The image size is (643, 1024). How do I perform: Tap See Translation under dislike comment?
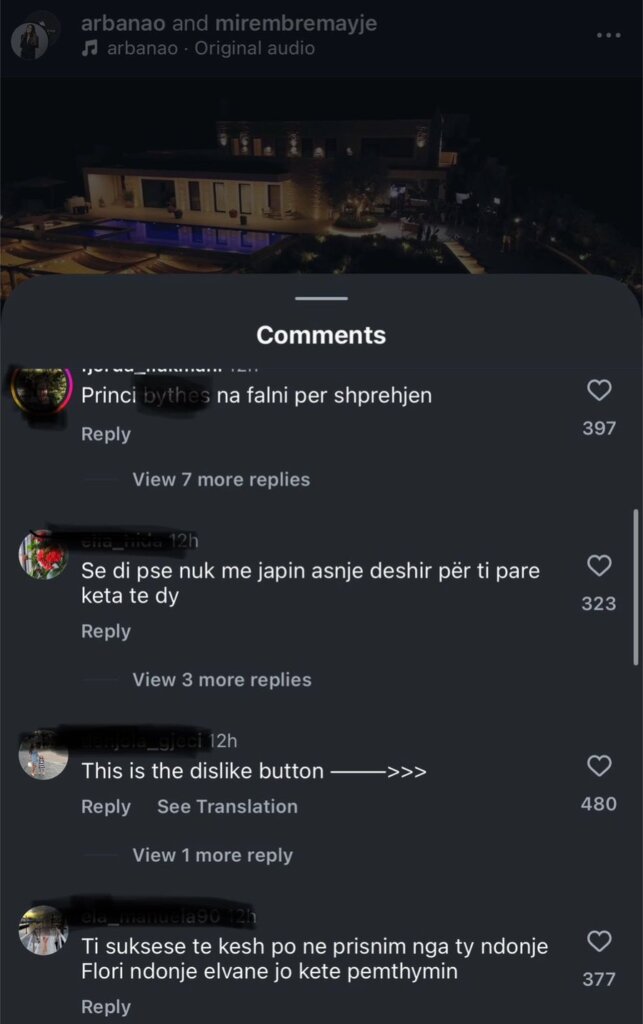click(227, 806)
